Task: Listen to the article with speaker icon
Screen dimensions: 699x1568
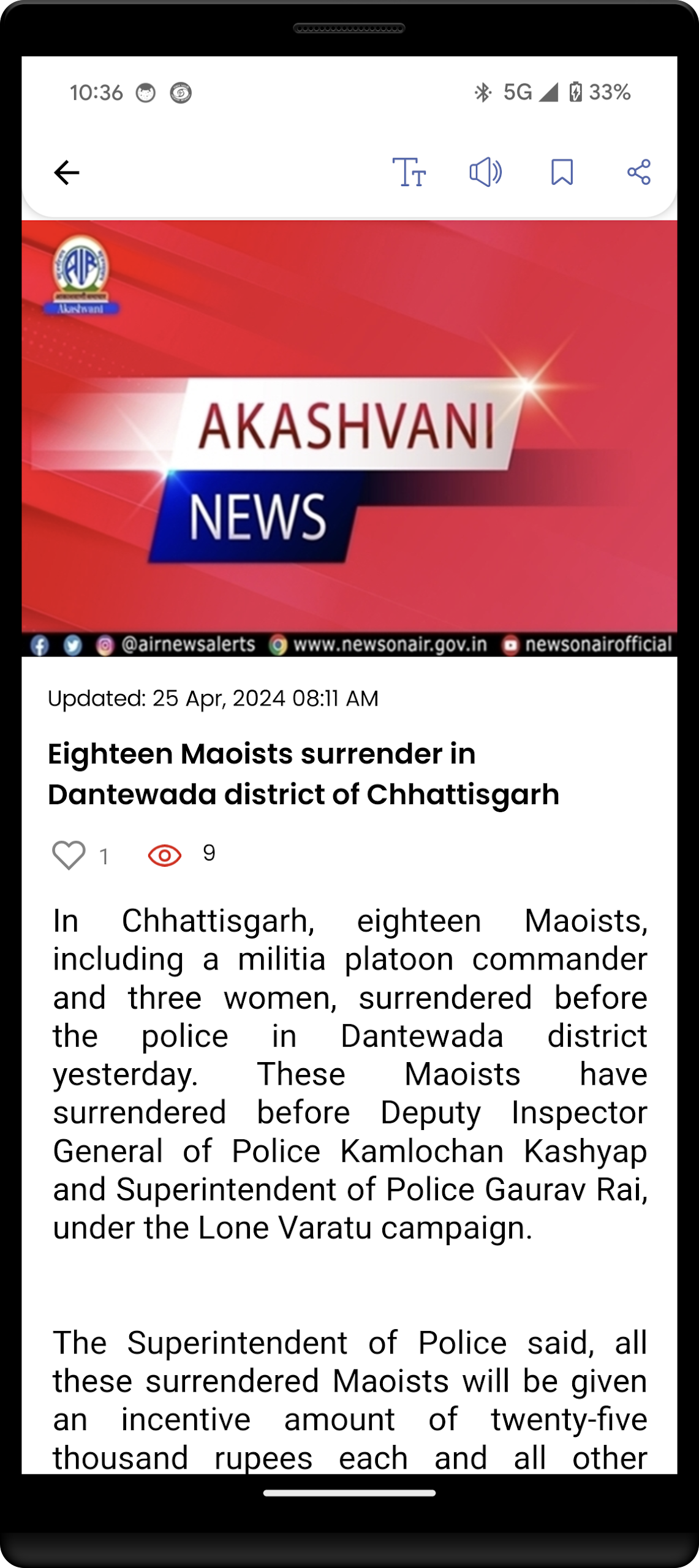Action: click(486, 172)
